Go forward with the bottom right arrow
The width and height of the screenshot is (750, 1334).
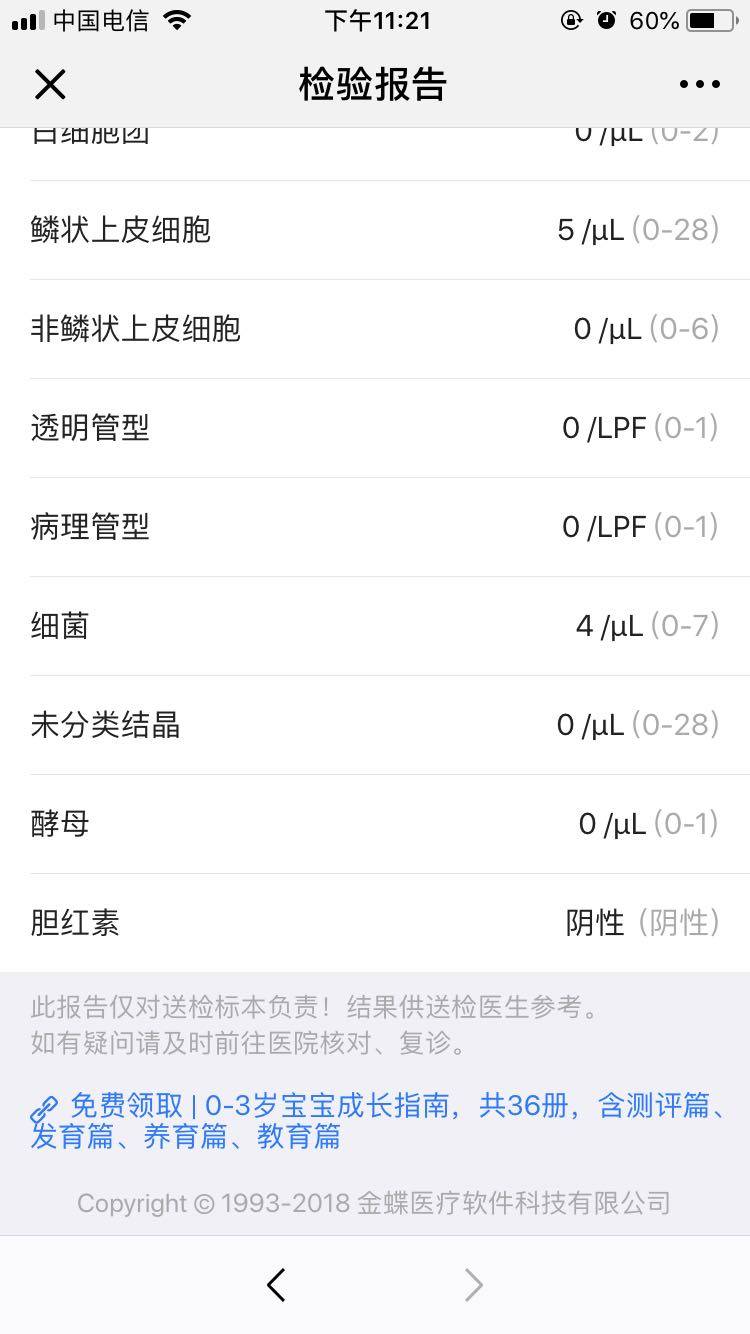click(x=474, y=1285)
